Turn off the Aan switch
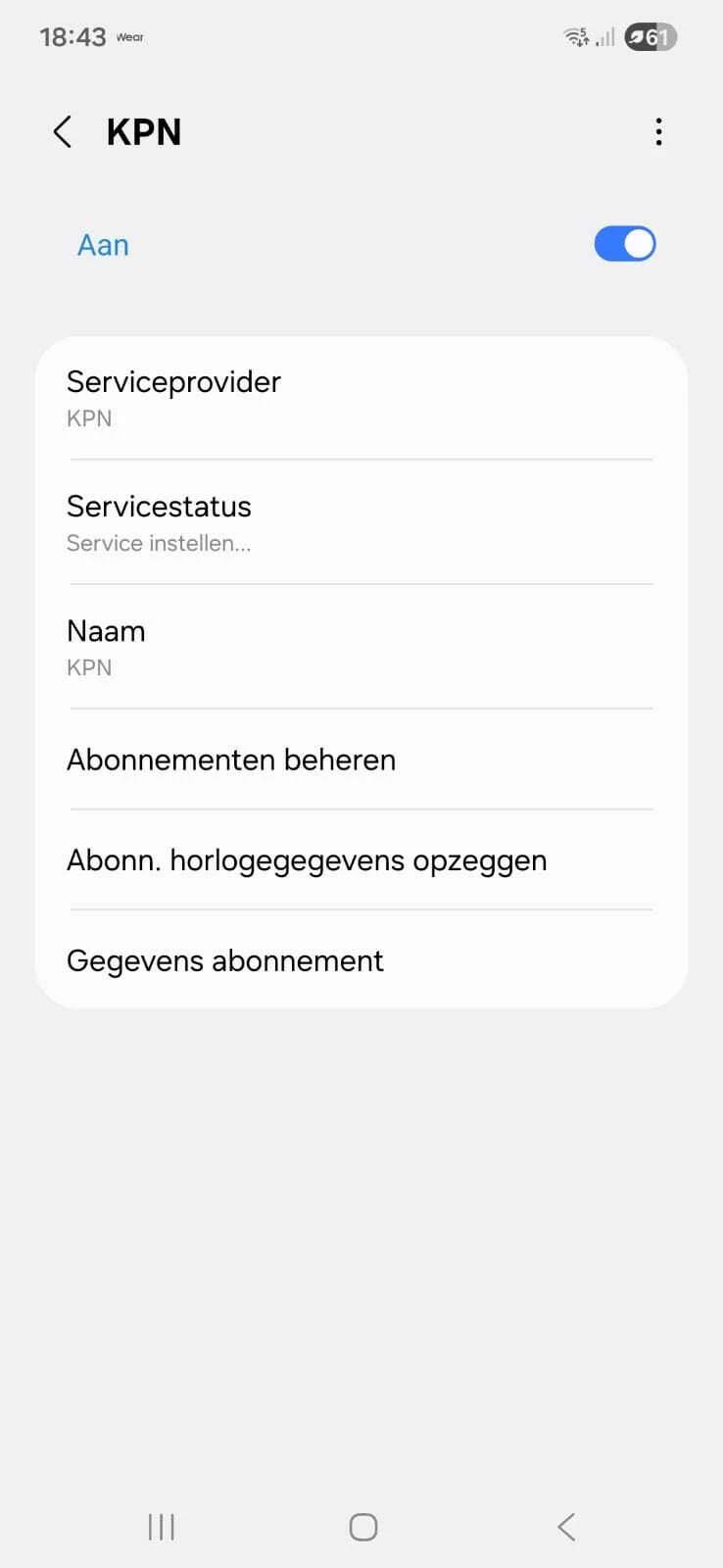Viewport: 723px width, 1568px height. coord(624,244)
